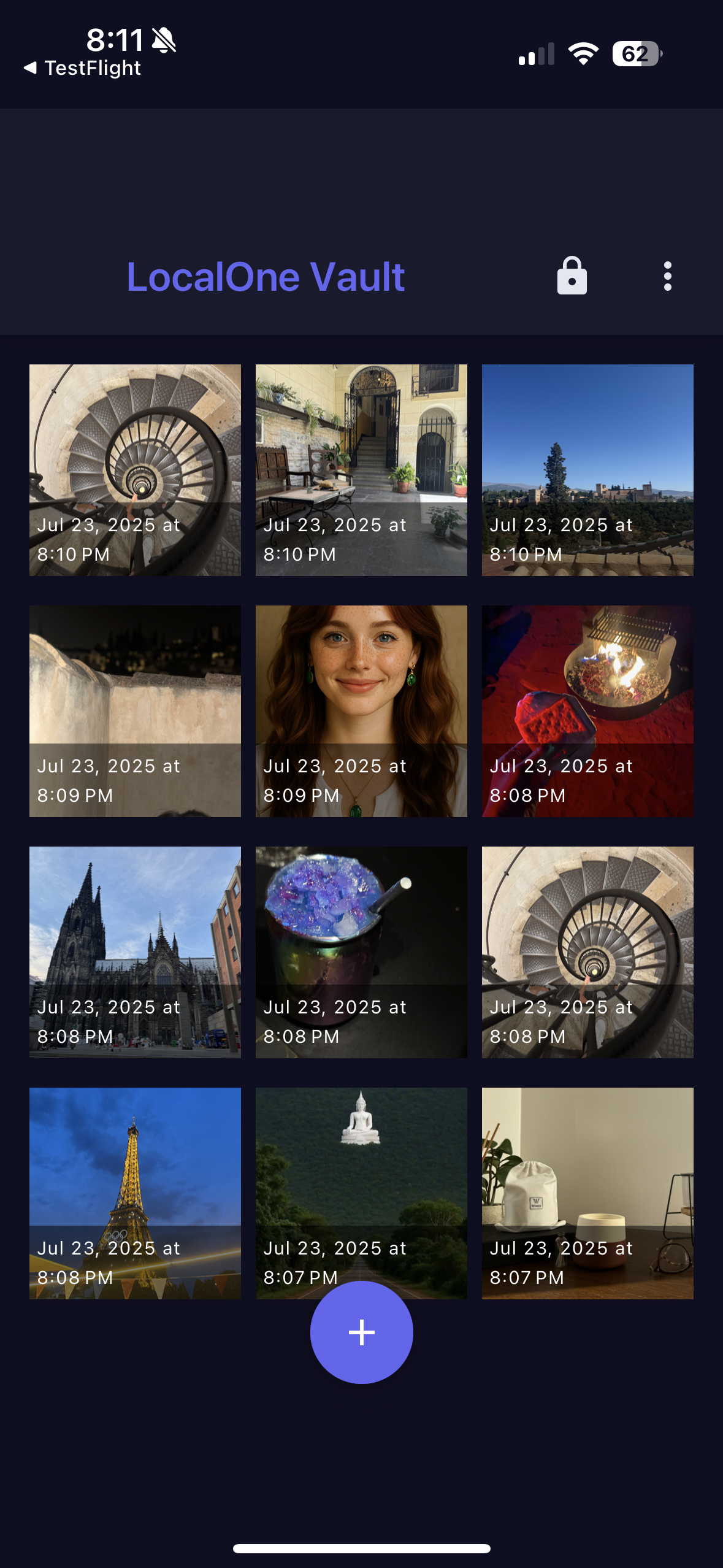Open the three-dot overflow menu
The image size is (723, 1568).
[x=667, y=276]
